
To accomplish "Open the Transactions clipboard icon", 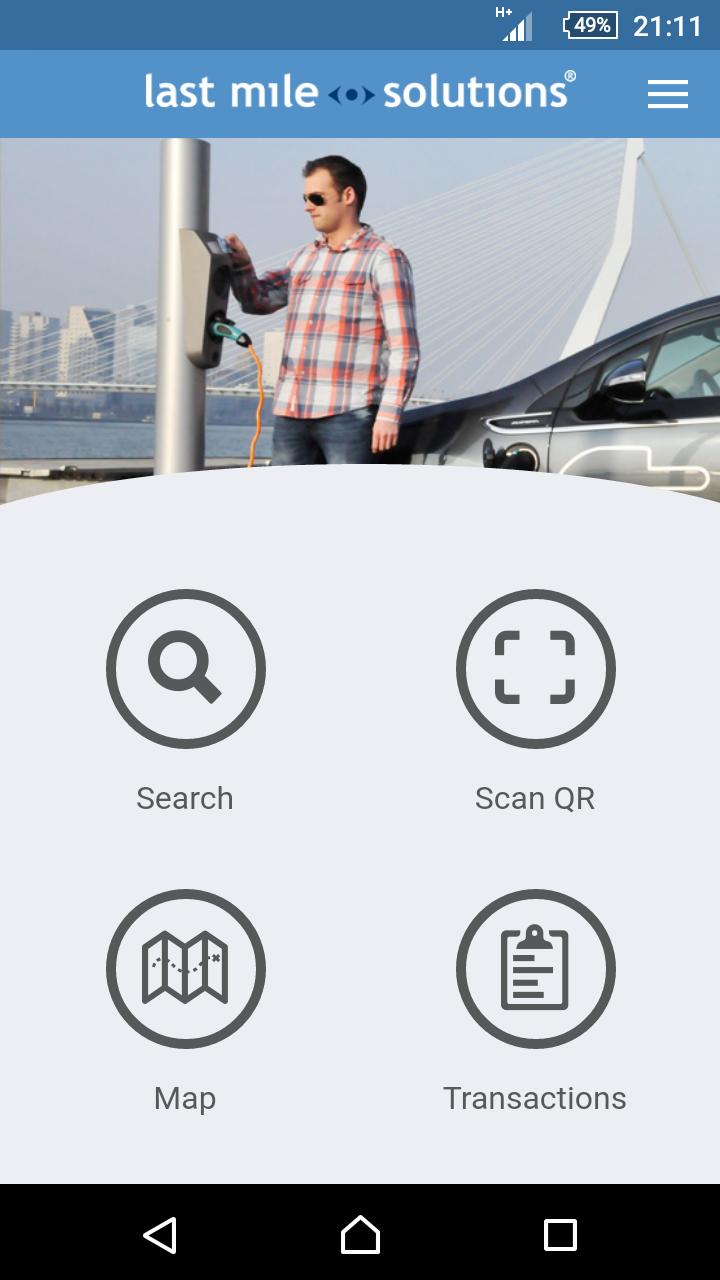I will (536, 968).
